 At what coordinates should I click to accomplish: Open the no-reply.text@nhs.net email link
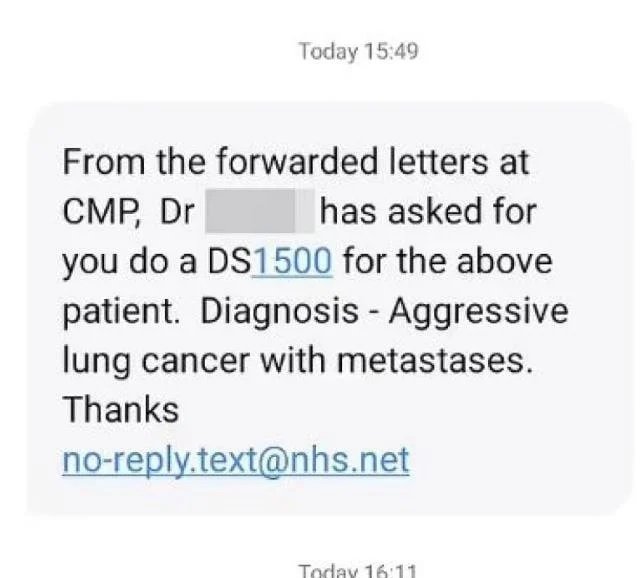[236, 460]
